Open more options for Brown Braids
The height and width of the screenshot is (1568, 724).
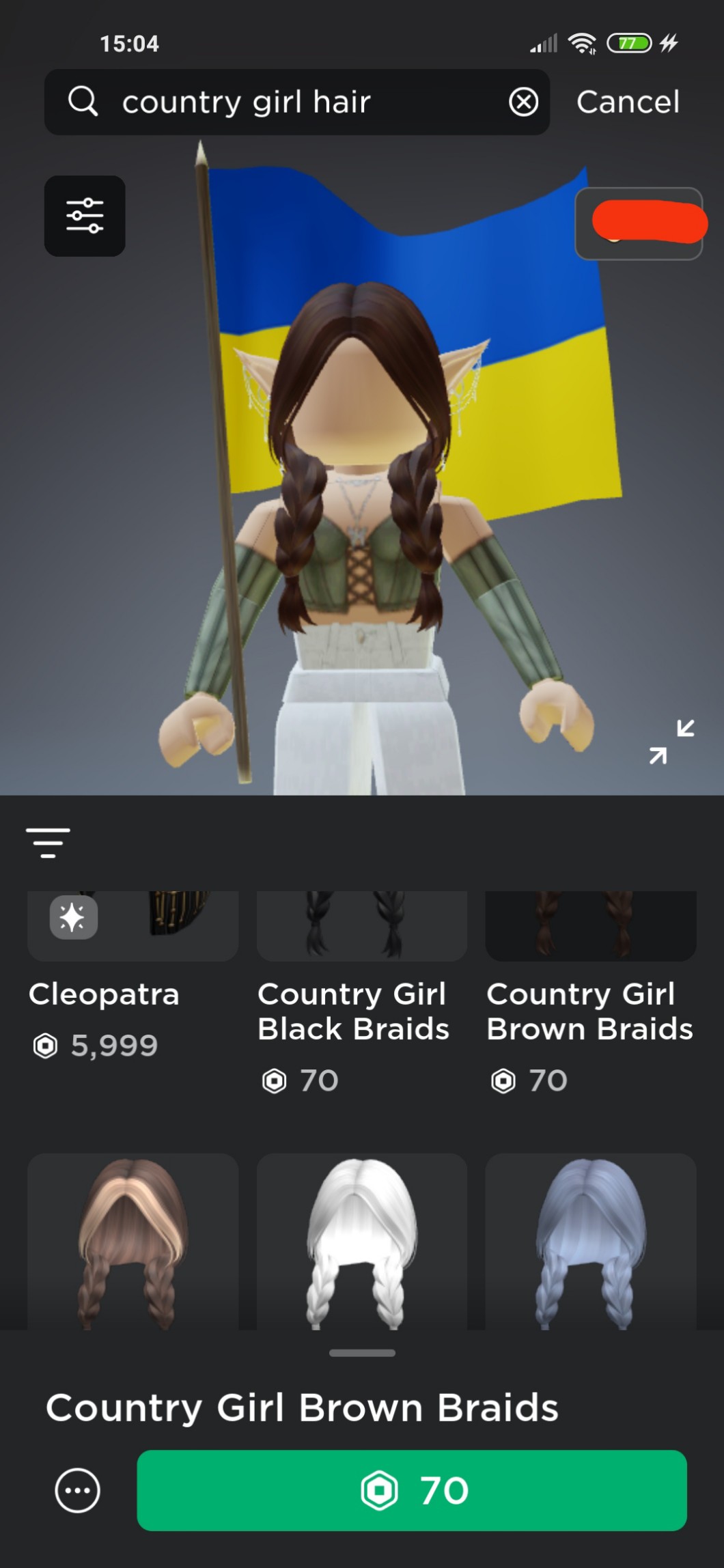pos(77,1490)
